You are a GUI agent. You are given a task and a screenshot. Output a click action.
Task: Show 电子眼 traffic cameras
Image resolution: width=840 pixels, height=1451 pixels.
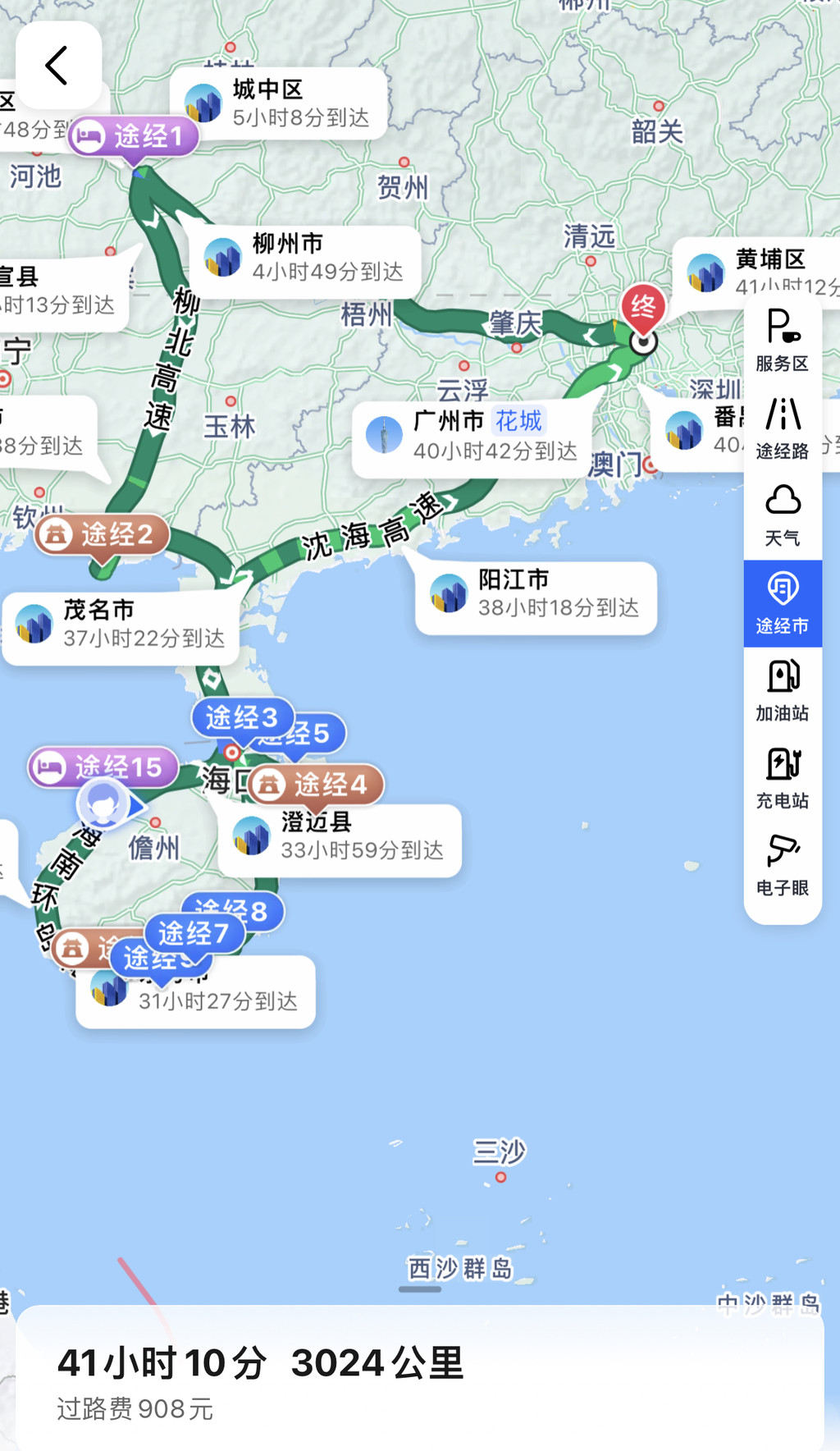[x=783, y=865]
